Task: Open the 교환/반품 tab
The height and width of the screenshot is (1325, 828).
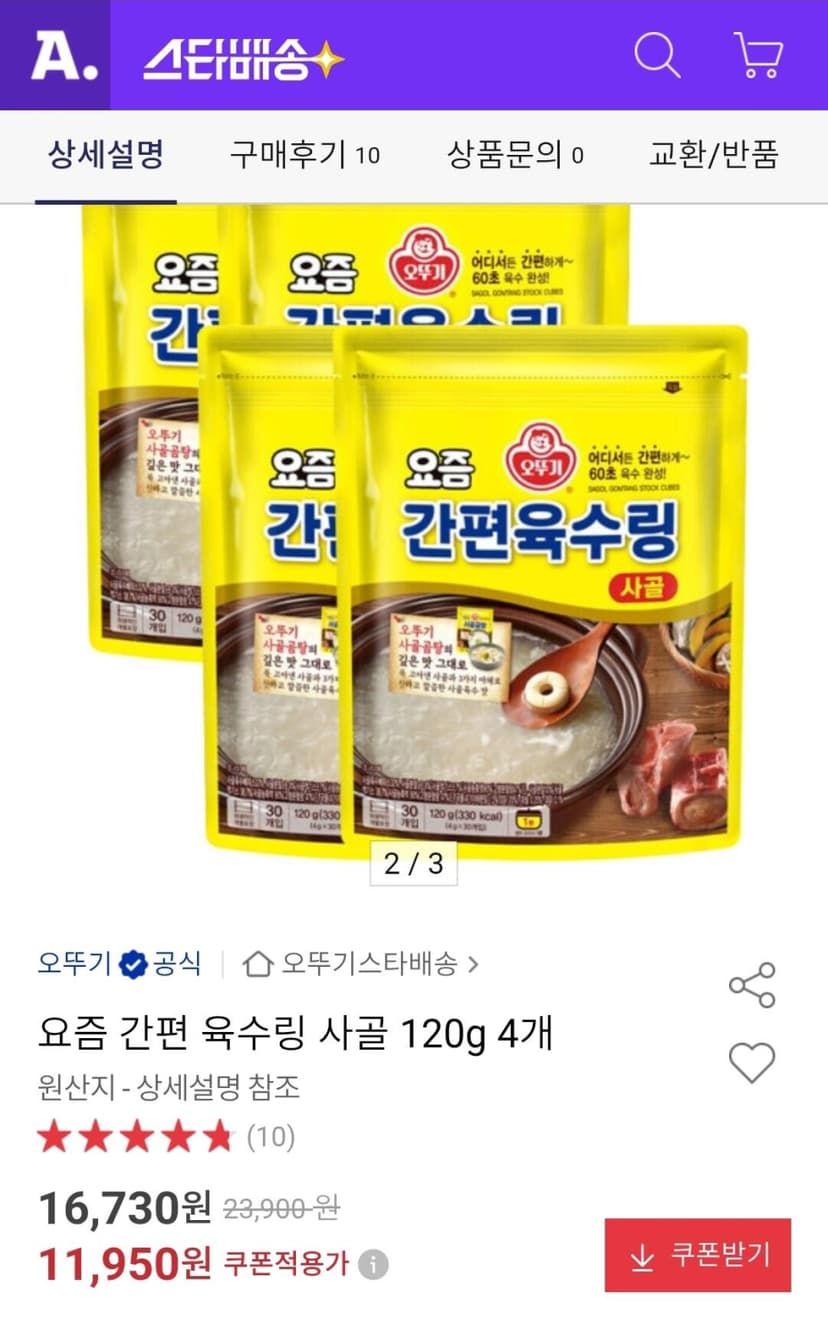Action: [714, 155]
